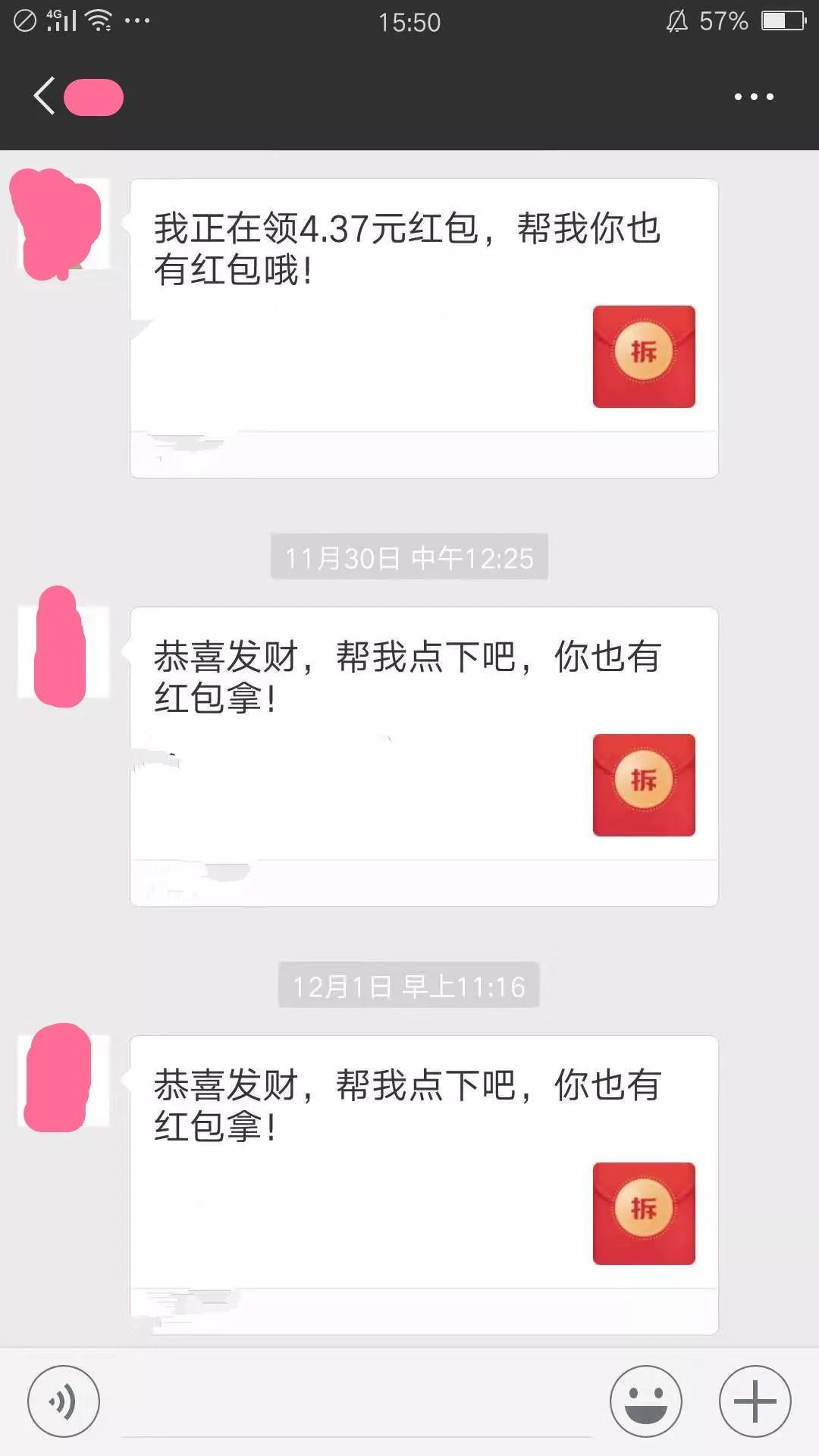Switch to voice message input
819x1456 pixels.
click(x=64, y=1401)
